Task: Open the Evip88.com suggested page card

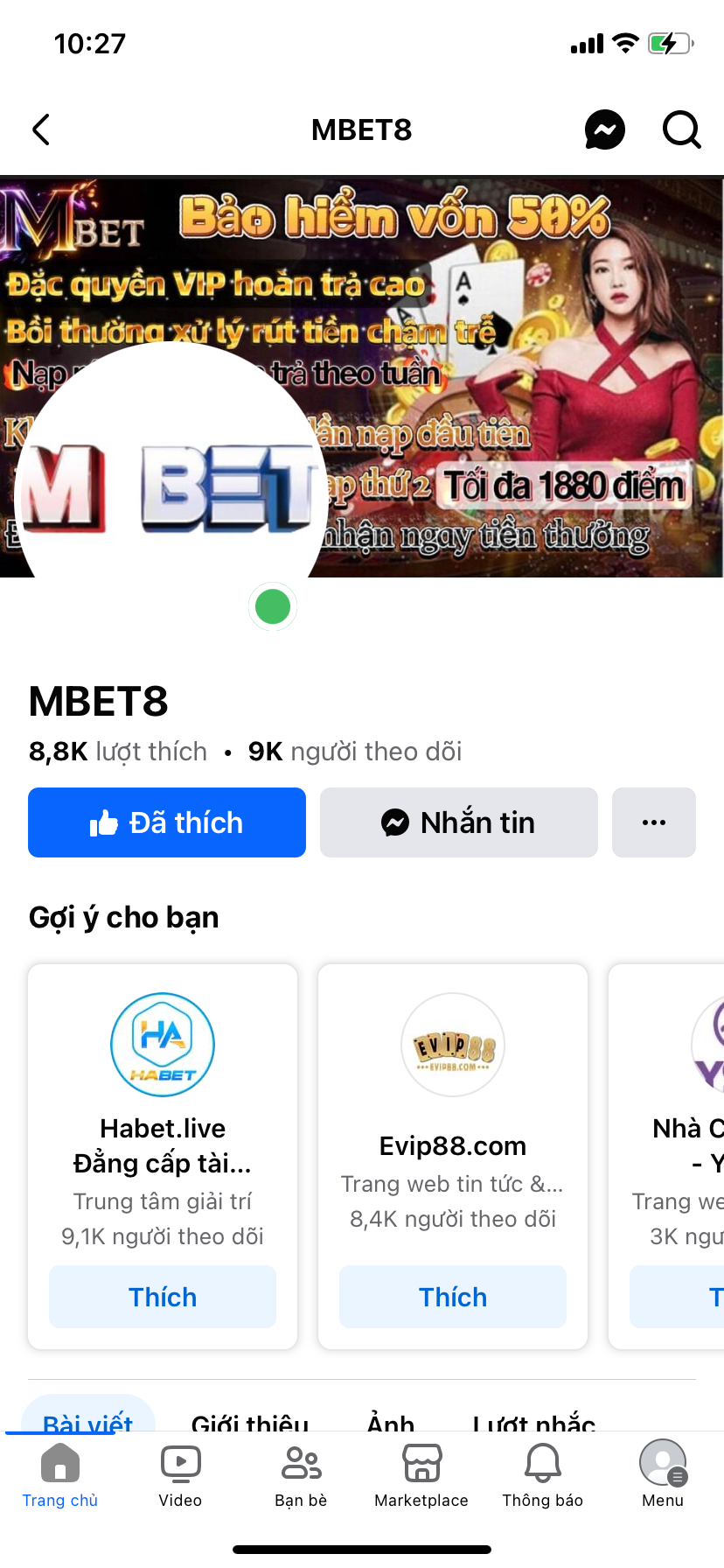Action: pos(453,1120)
